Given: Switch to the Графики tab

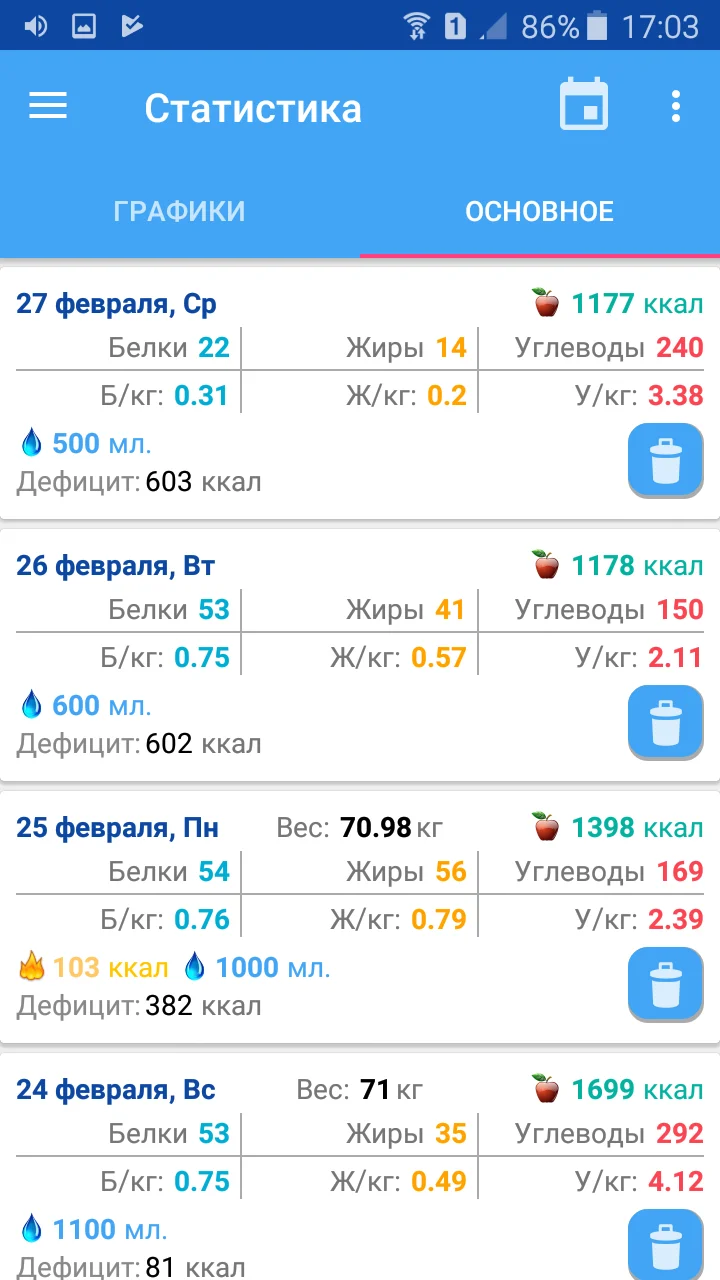Looking at the screenshot, I should (179, 211).
